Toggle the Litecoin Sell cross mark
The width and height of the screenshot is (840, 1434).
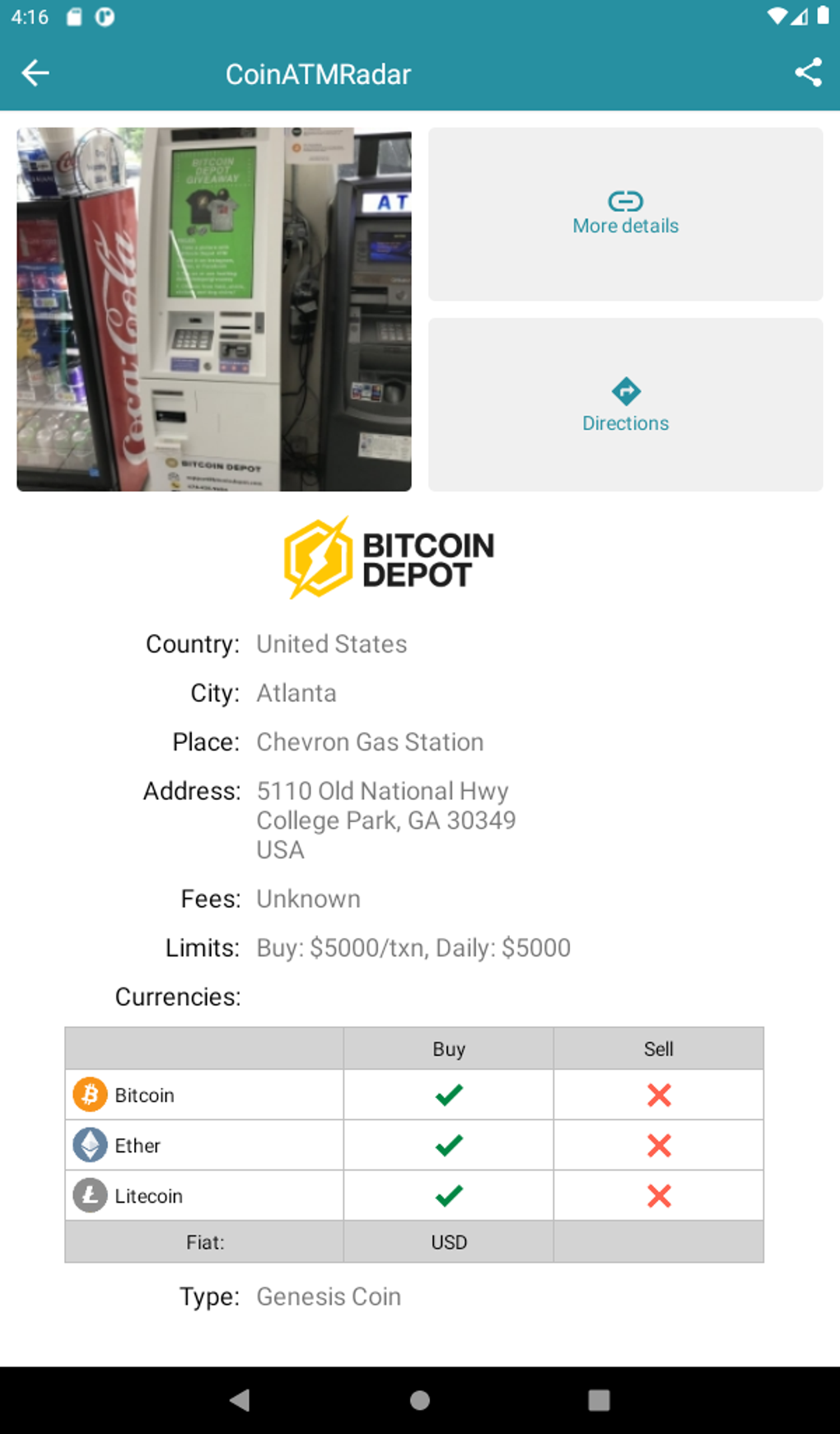coord(658,1195)
